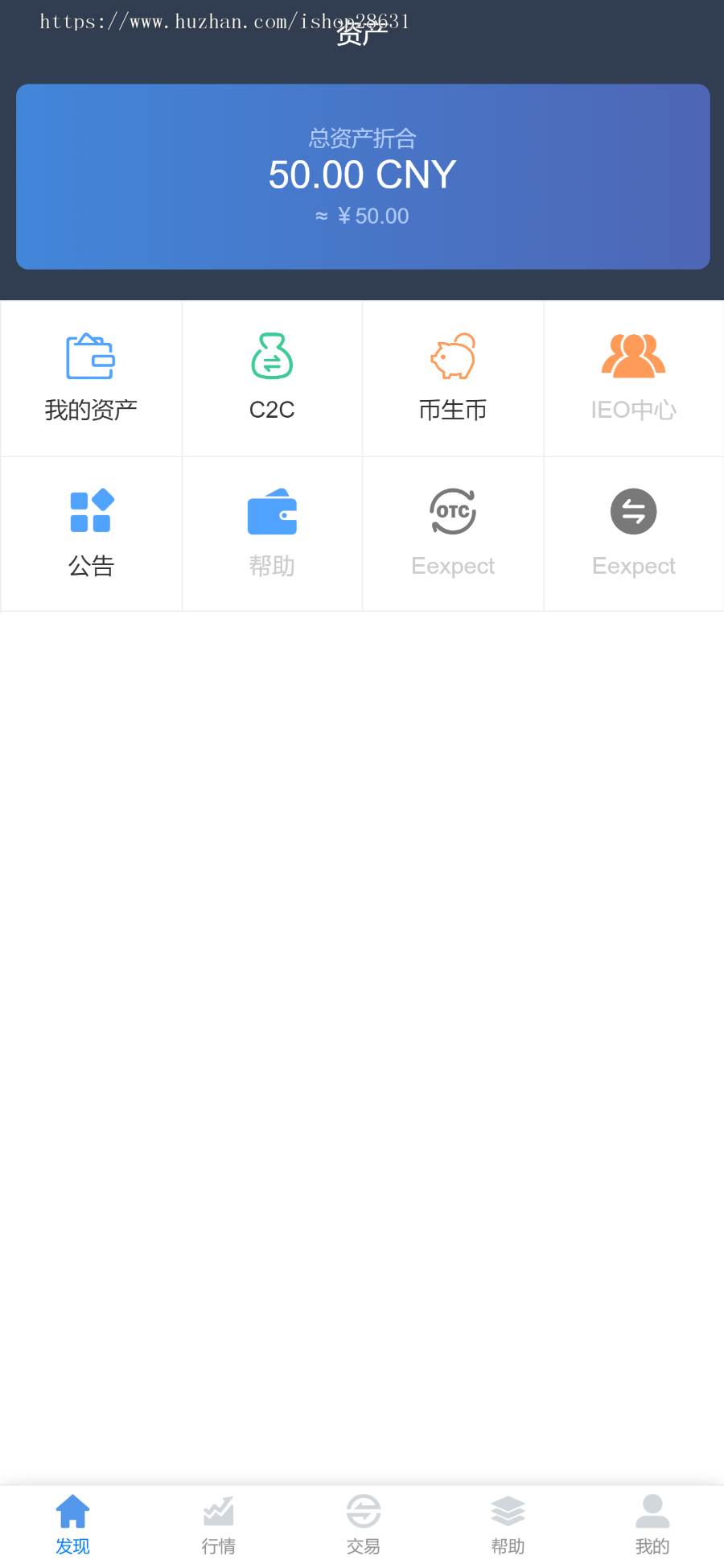
Task: Tap the total assets 50.00 CNY card
Action: point(363,176)
